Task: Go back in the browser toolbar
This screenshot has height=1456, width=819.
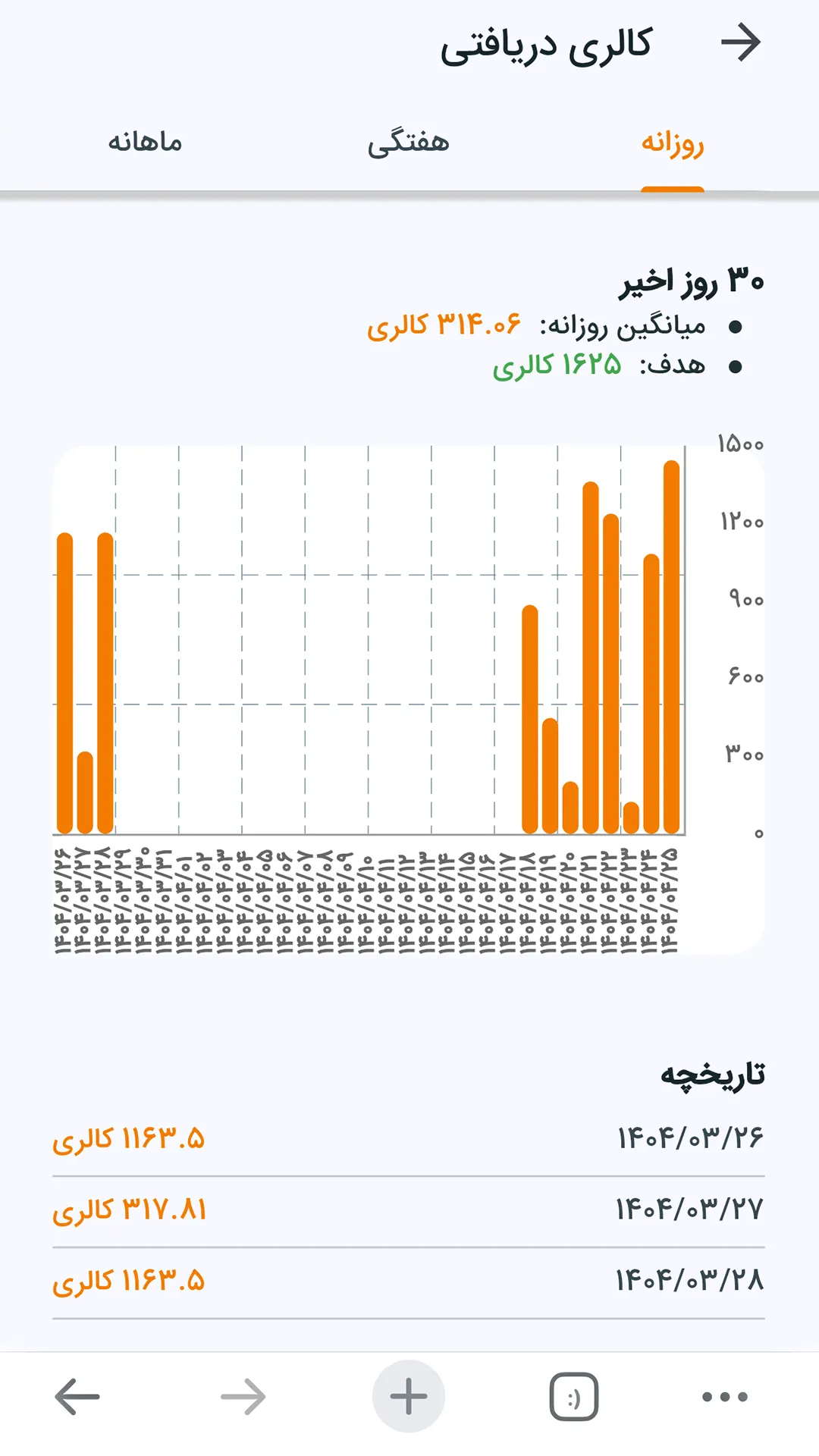Action: [77, 1396]
